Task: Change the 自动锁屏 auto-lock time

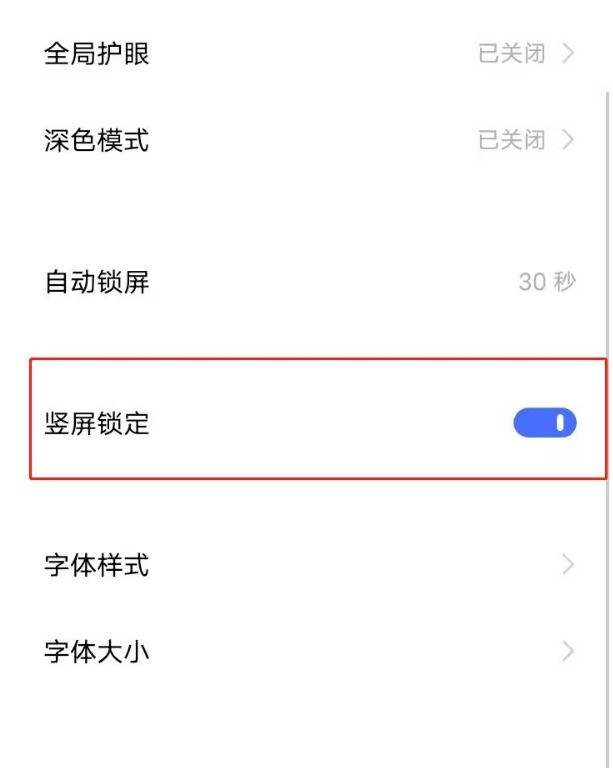Action: click(300, 282)
